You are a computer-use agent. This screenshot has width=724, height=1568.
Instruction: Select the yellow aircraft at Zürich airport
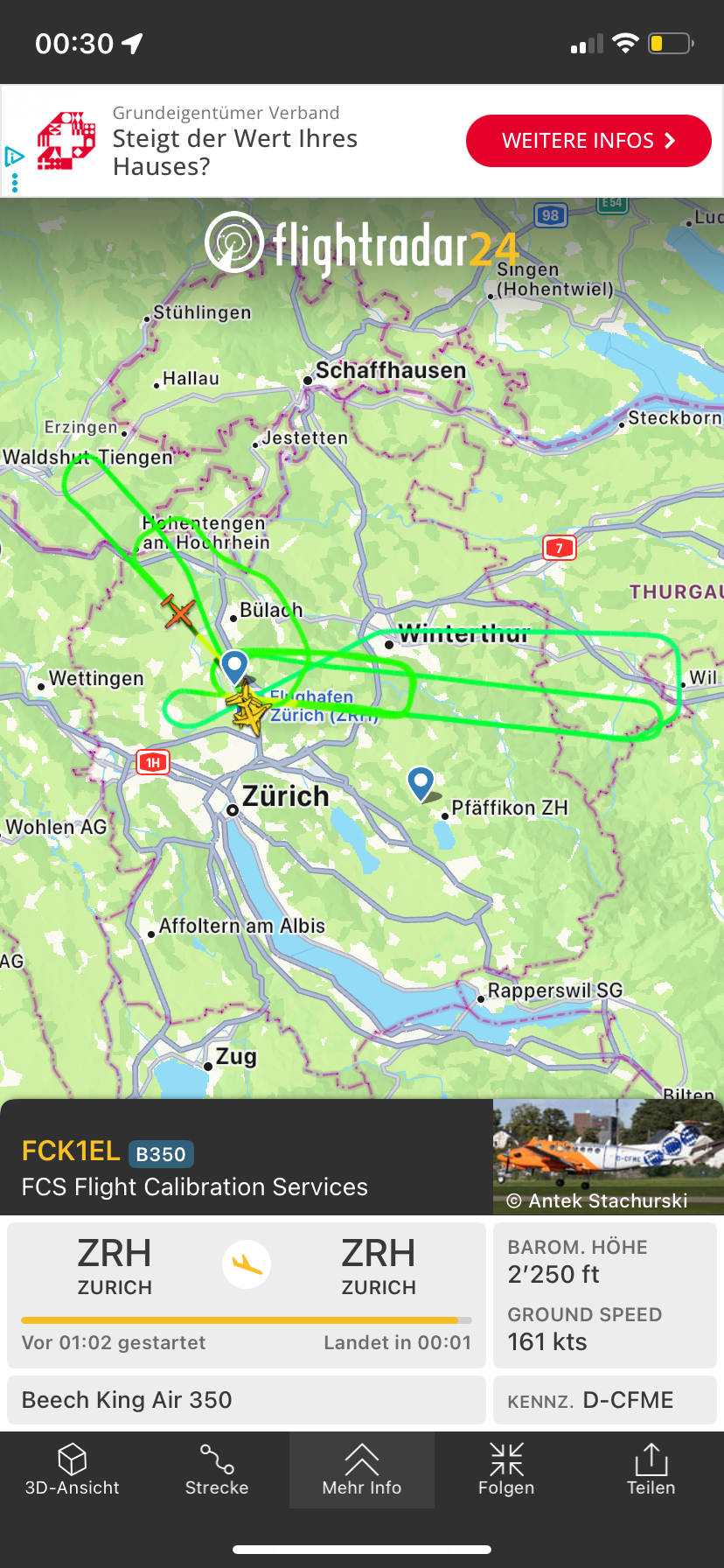coord(247,709)
